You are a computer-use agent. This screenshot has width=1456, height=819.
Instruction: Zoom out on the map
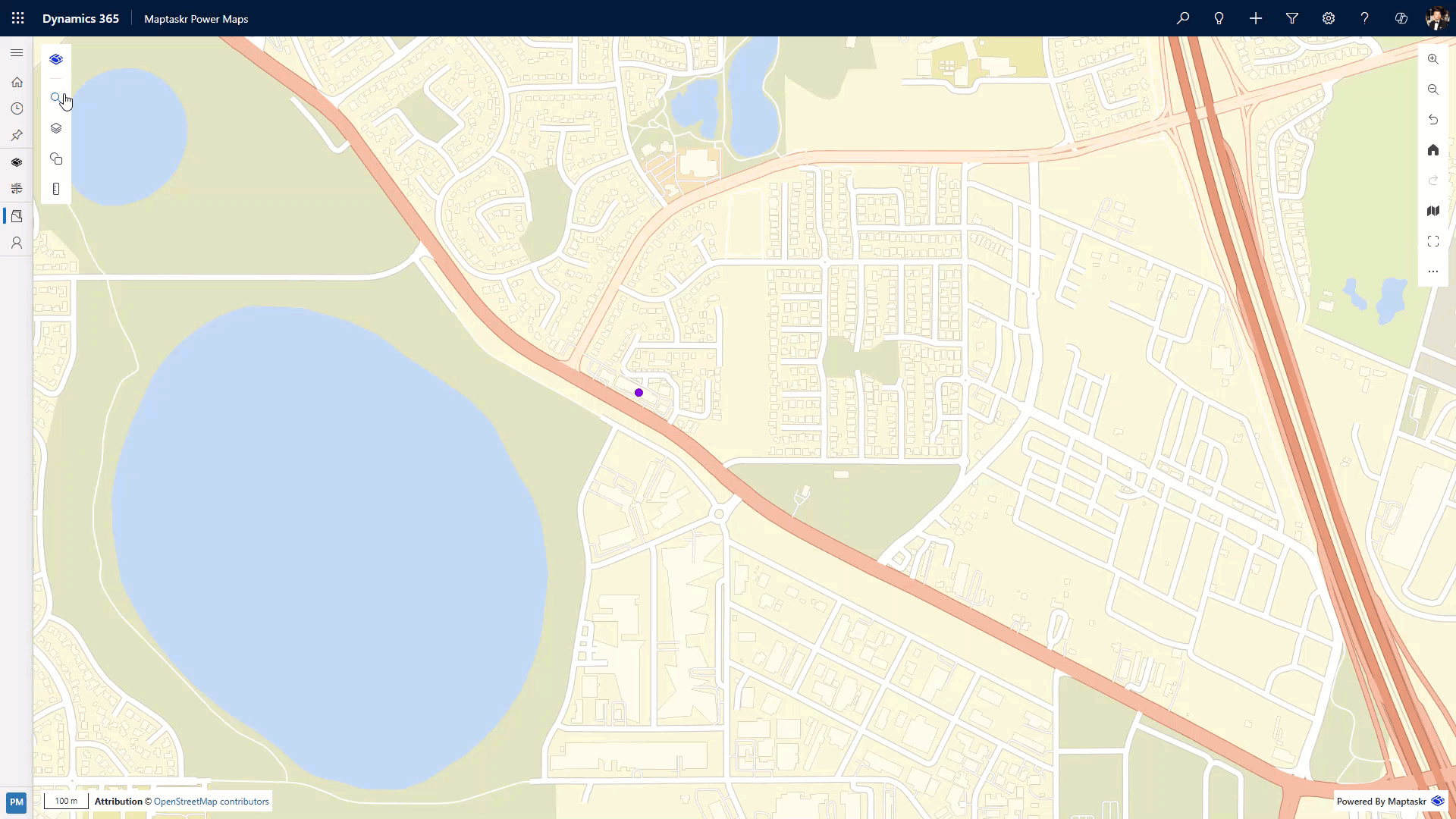(1432, 89)
